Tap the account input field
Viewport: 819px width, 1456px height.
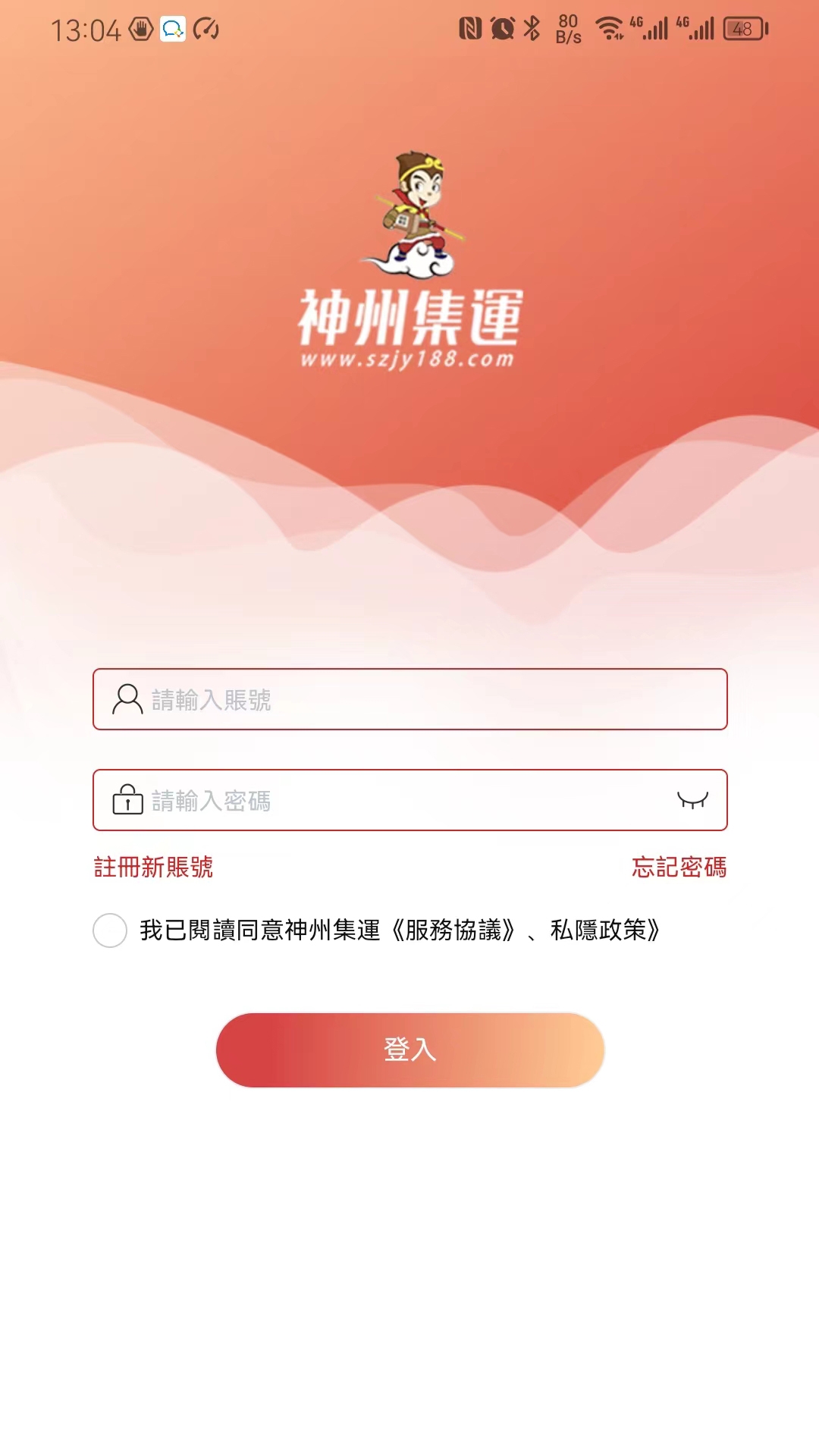click(x=425, y=699)
